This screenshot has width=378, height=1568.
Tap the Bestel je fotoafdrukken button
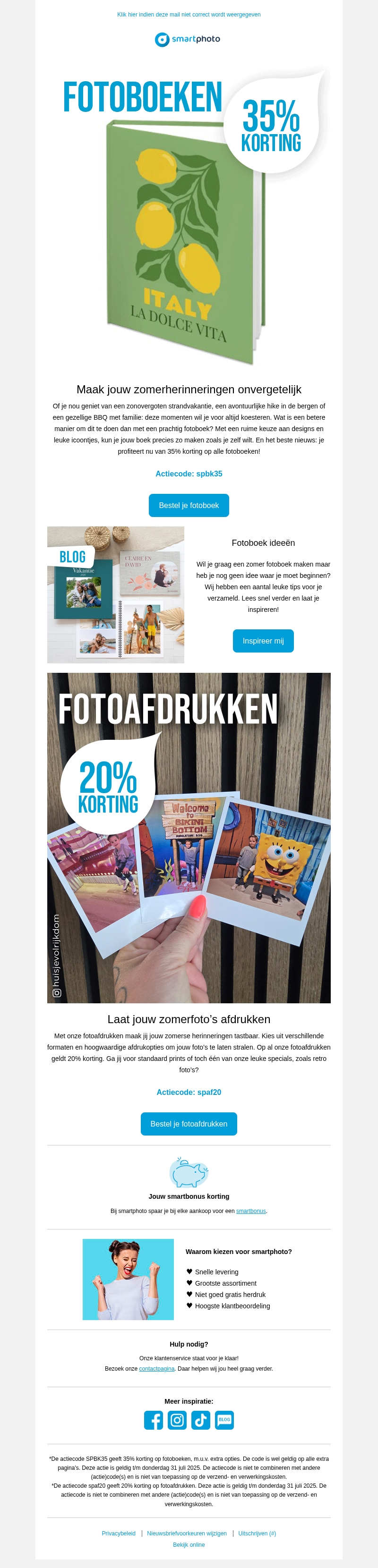(189, 1124)
